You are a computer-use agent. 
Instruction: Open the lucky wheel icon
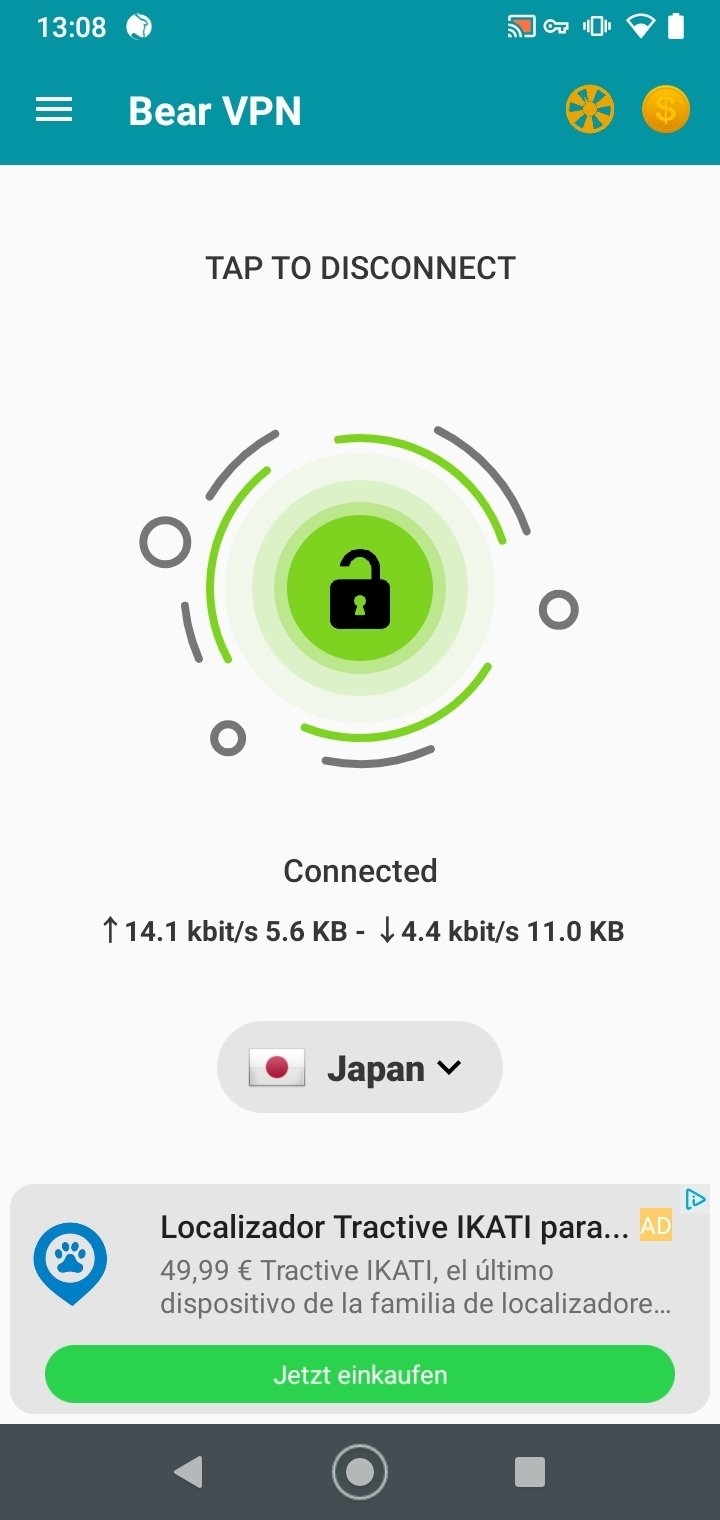[590, 111]
